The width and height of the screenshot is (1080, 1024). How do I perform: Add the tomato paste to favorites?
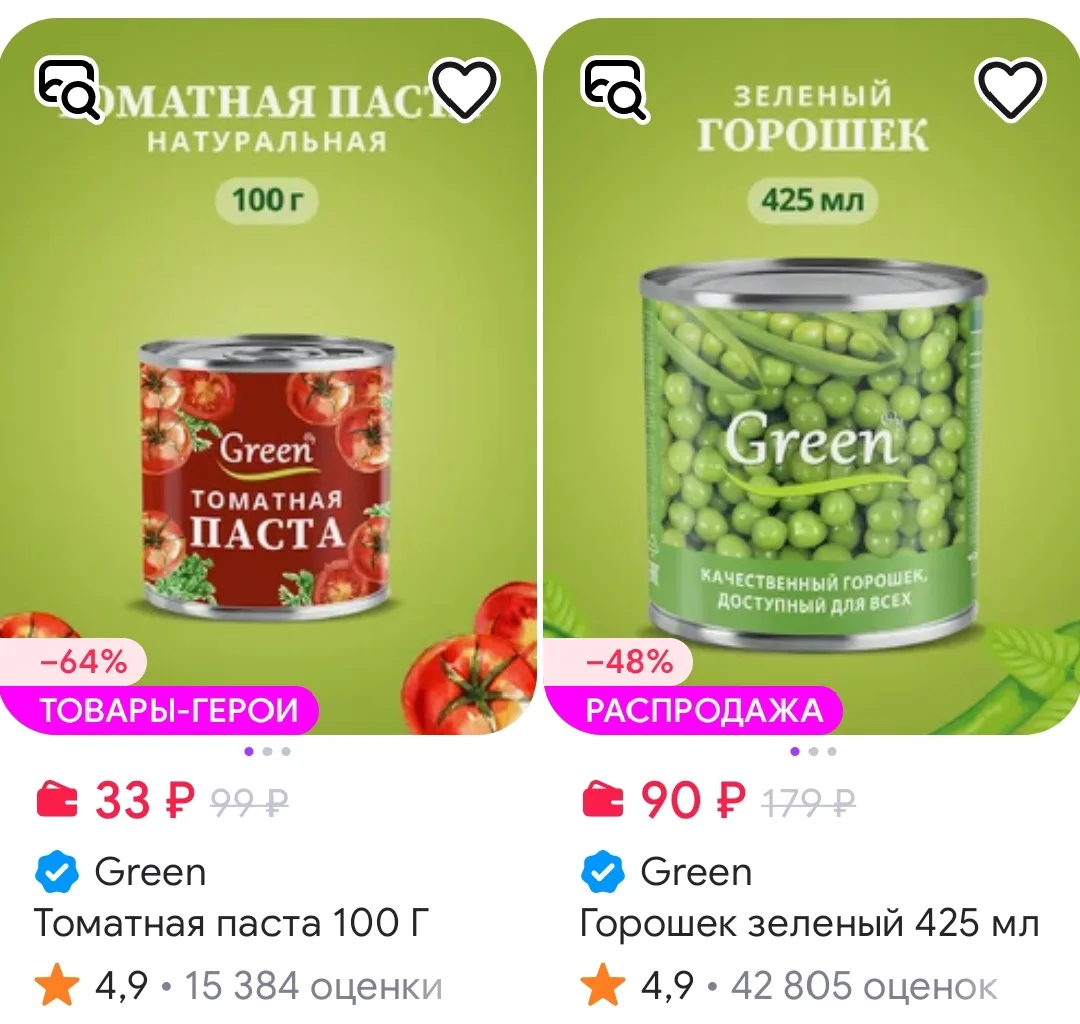pyautogui.click(x=464, y=88)
